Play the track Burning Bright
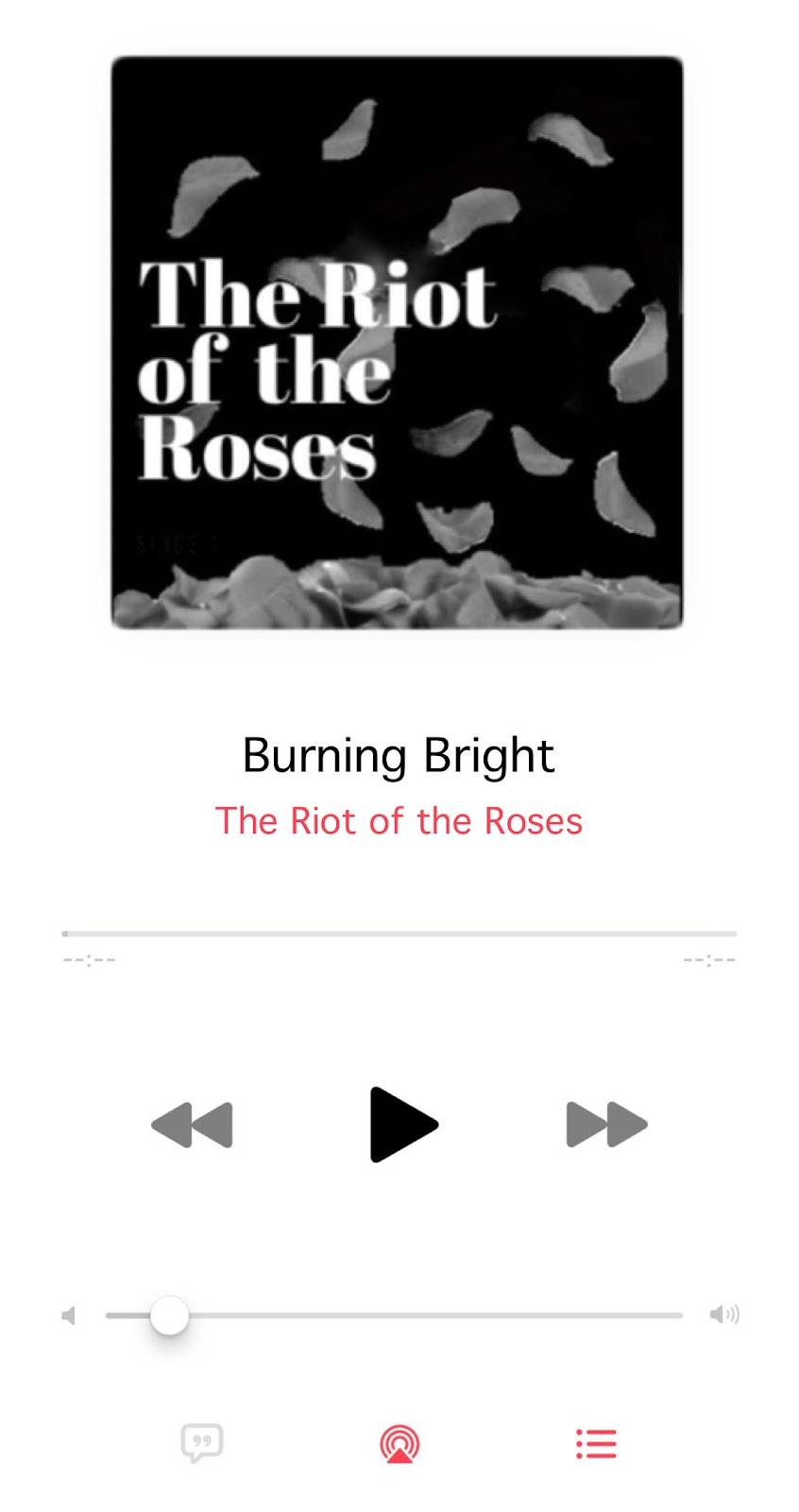The width and height of the screenshot is (799, 1512). point(402,1125)
